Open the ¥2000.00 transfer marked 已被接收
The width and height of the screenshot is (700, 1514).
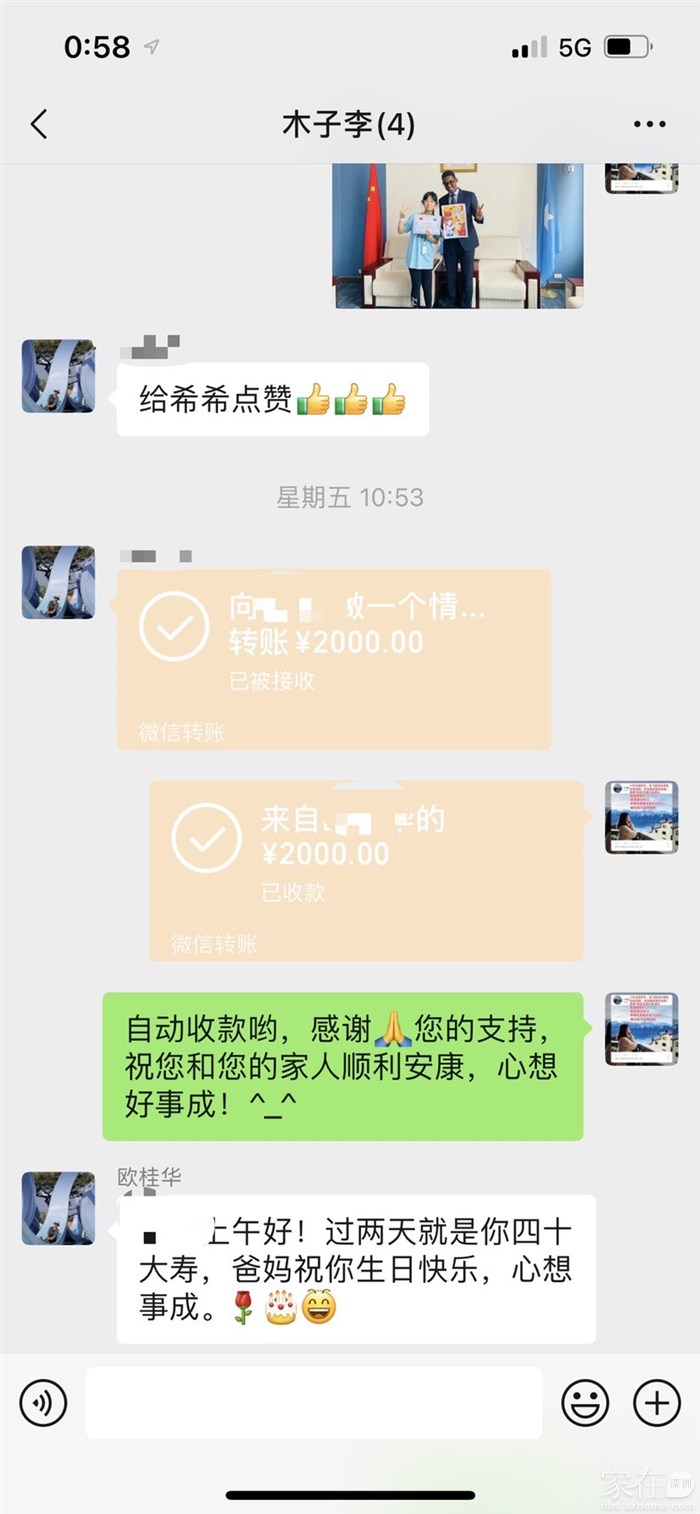334,658
